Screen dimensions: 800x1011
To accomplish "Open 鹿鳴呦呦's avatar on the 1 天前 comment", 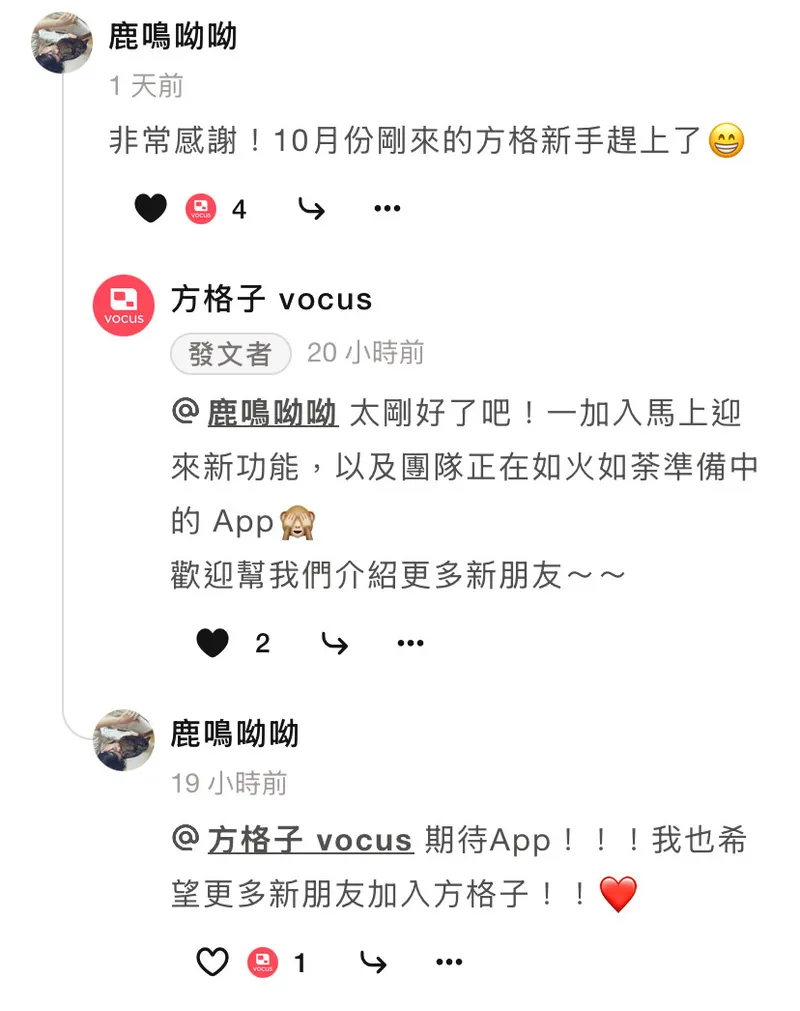I will pos(62,43).
